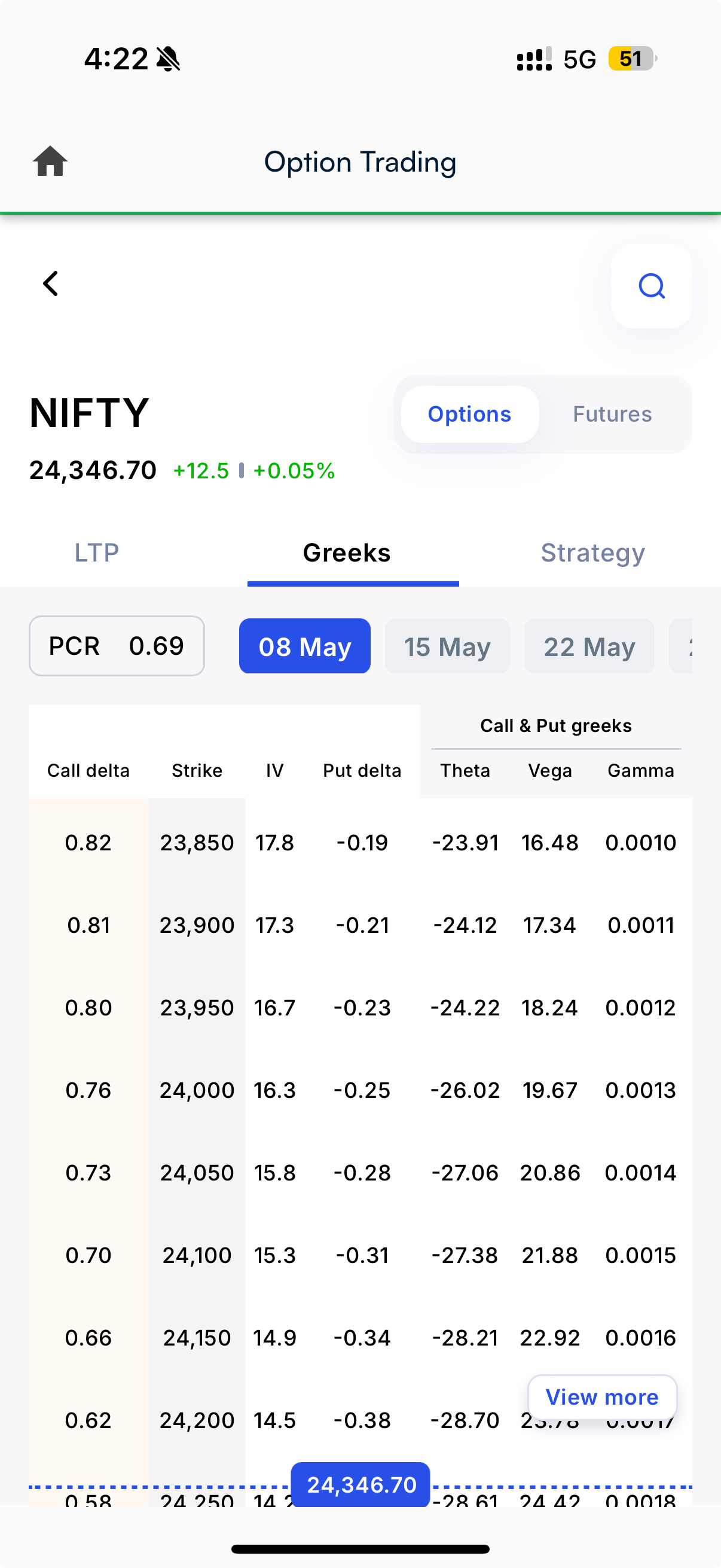Pick the 22 May expiry chip
The height and width of the screenshot is (1568, 721).
click(x=589, y=646)
